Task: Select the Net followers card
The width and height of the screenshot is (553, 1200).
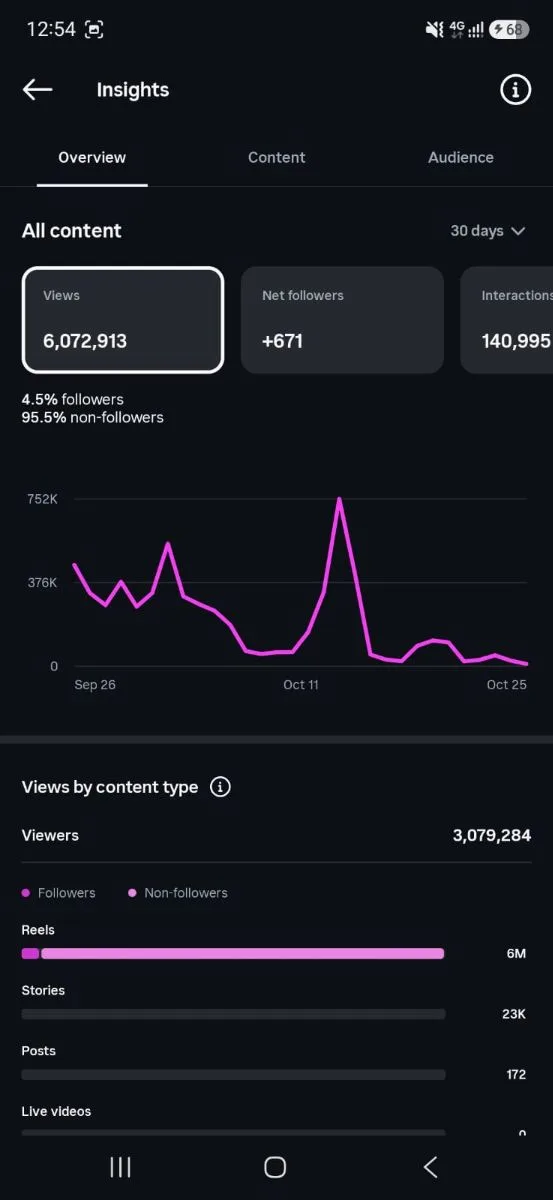Action: (x=342, y=320)
